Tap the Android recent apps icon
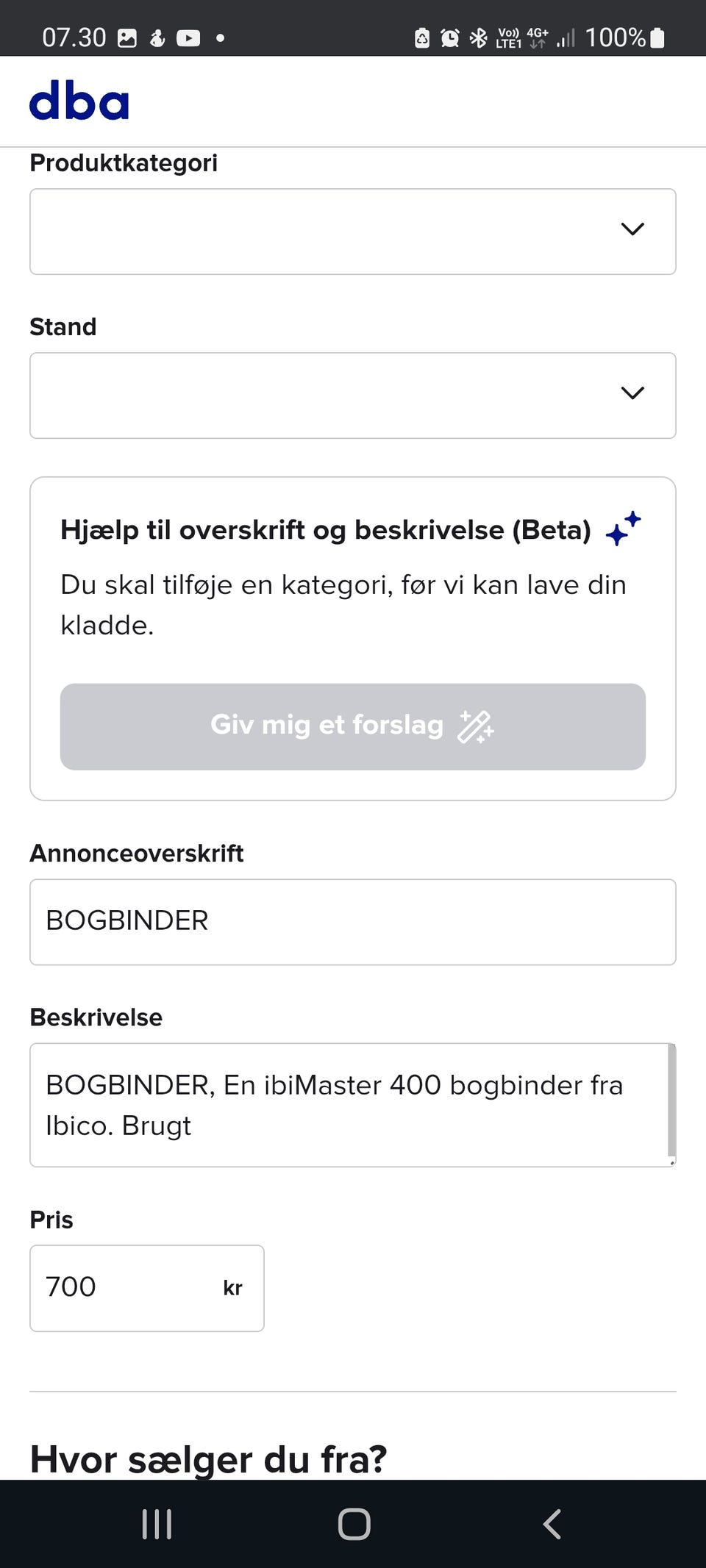The width and height of the screenshot is (706, 1568). 157,1523
